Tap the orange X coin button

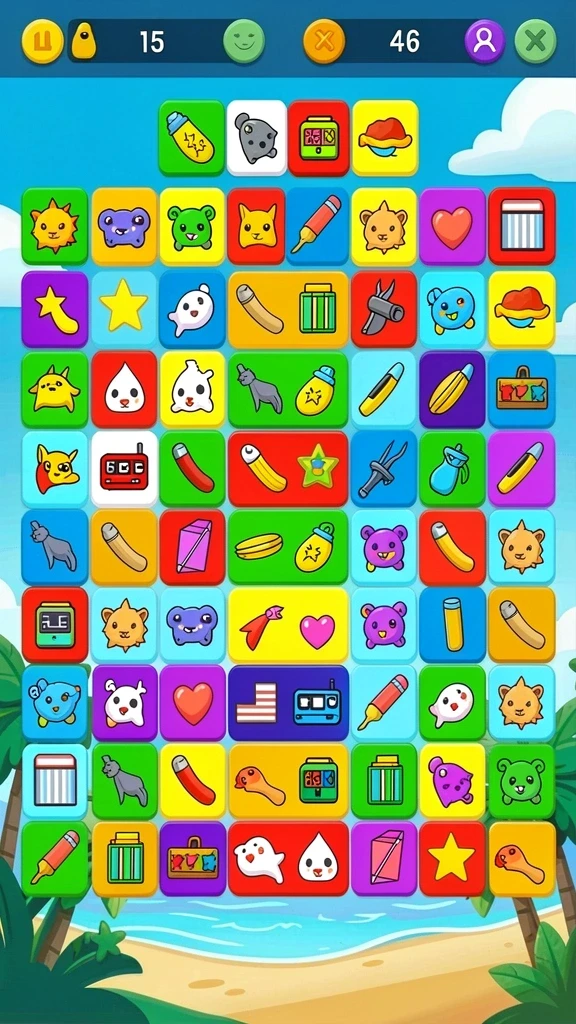point(325,42)
